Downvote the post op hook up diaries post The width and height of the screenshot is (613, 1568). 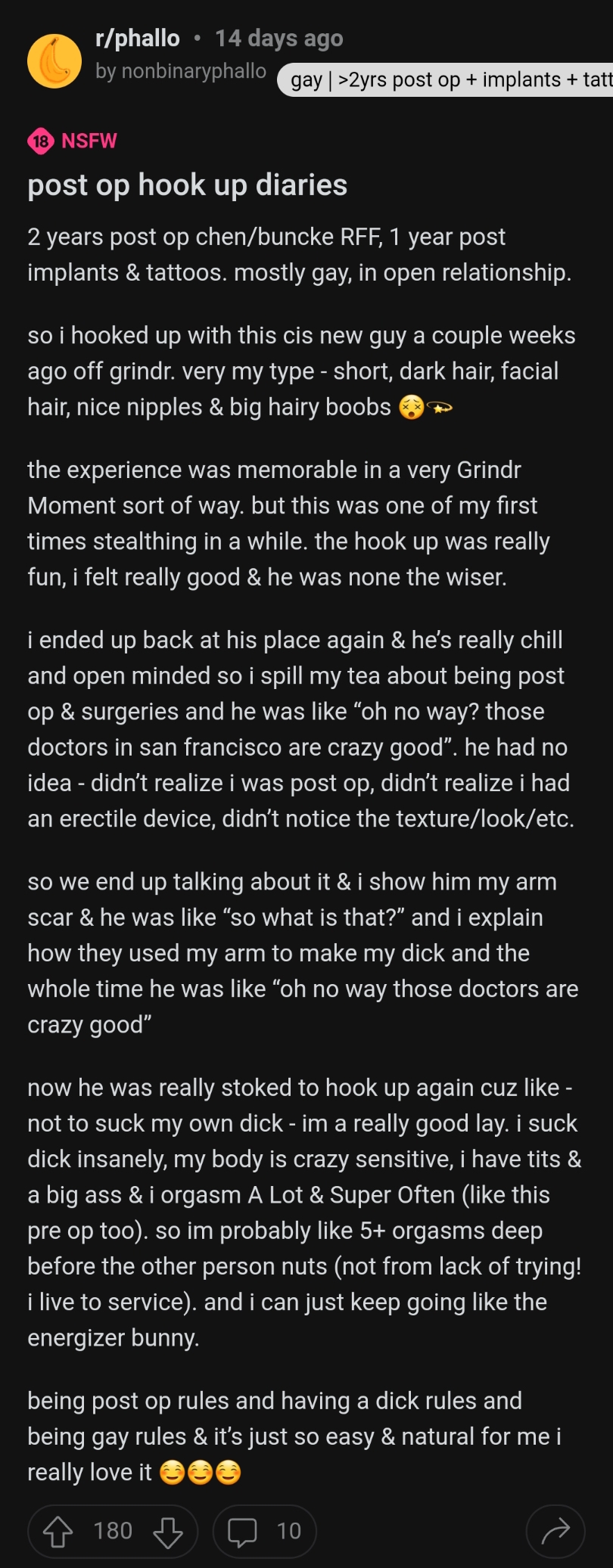[168, 1532]
